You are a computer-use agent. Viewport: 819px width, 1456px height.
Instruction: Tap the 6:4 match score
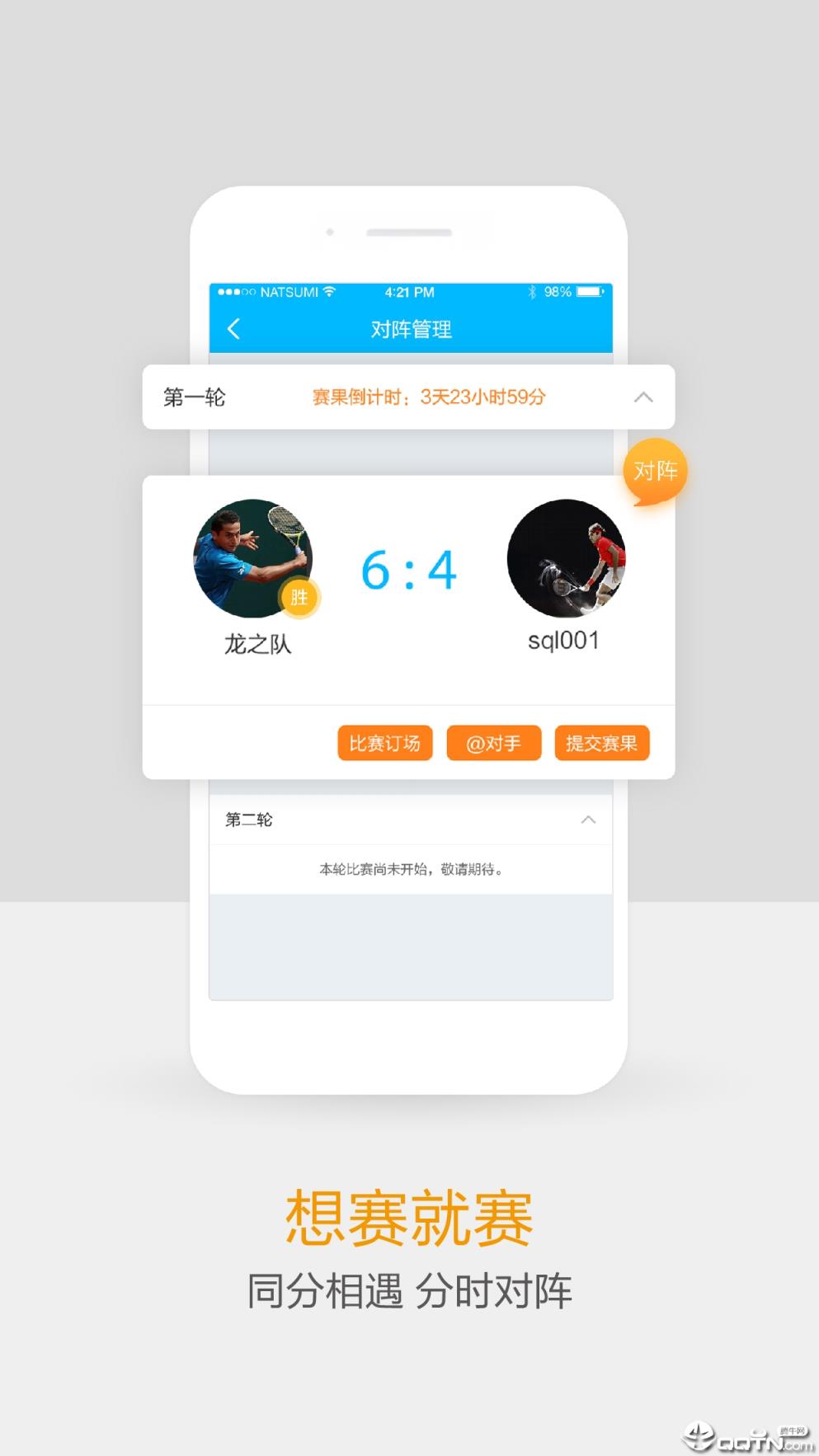[407, 567]
